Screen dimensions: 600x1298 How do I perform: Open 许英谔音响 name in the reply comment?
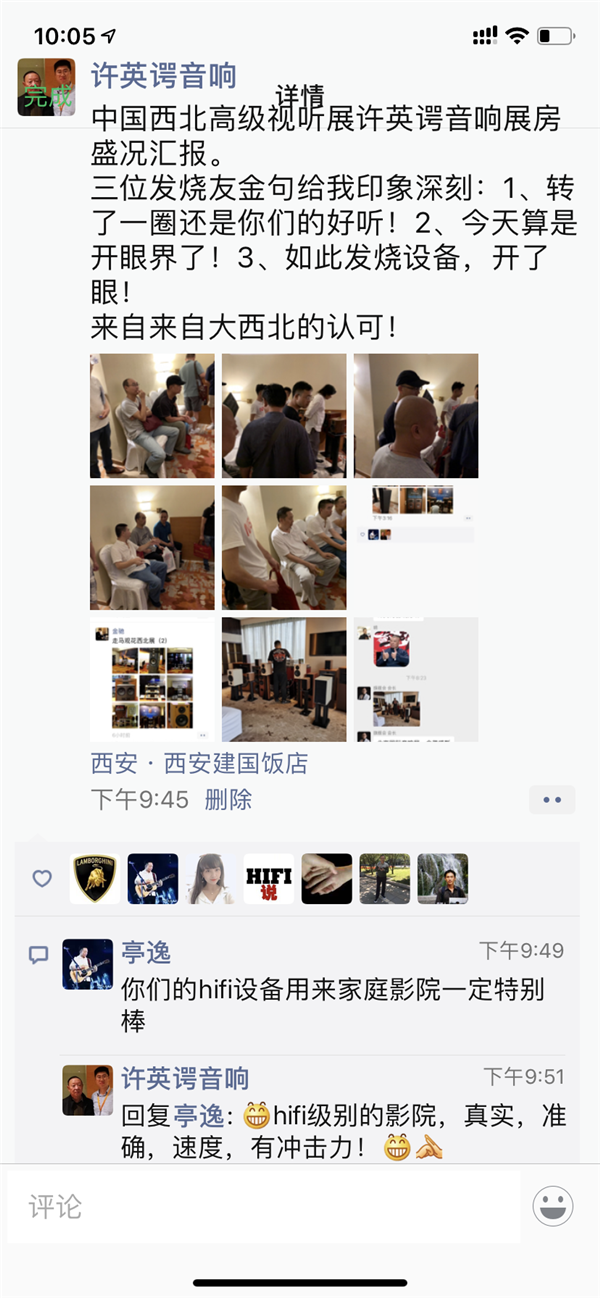tap(185, 1078)
